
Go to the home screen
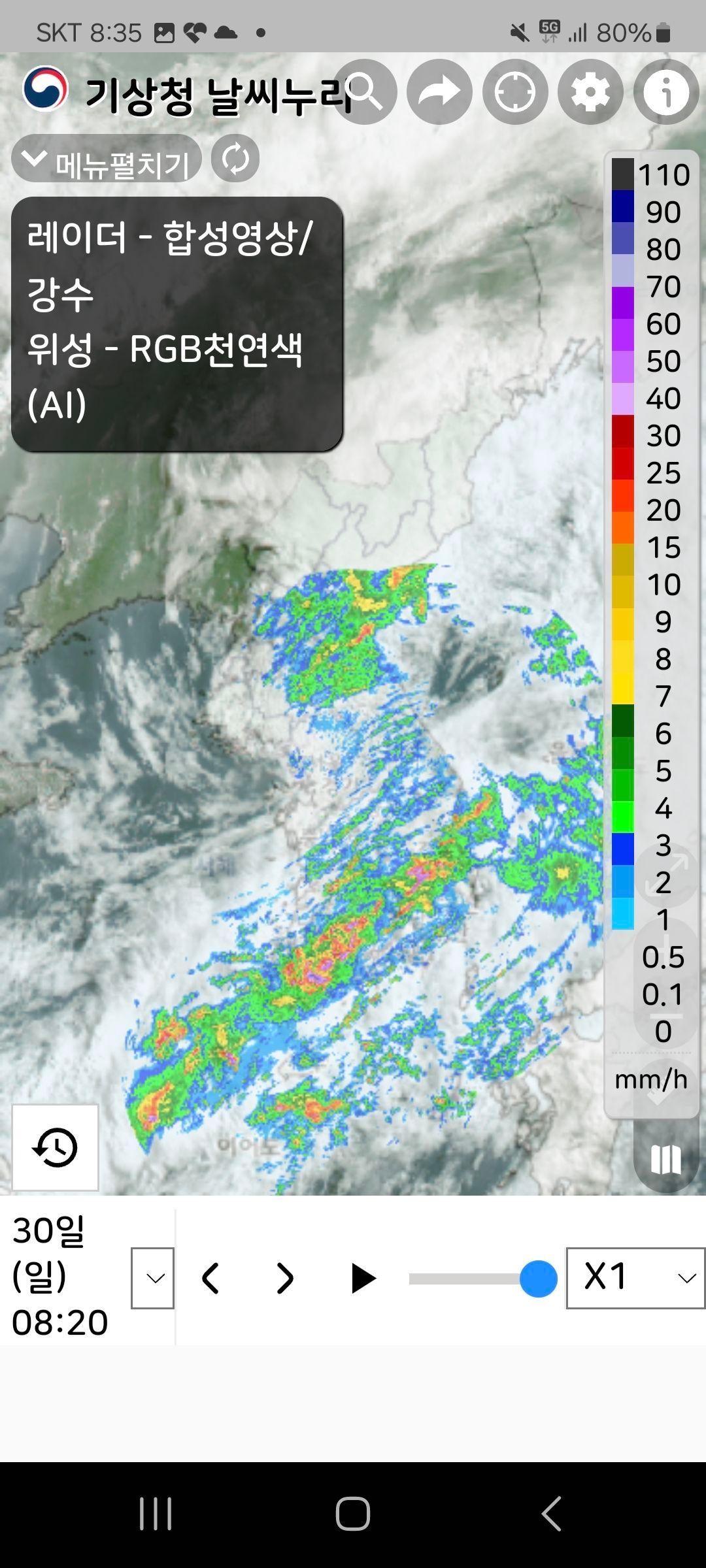tap(353, 1513)
